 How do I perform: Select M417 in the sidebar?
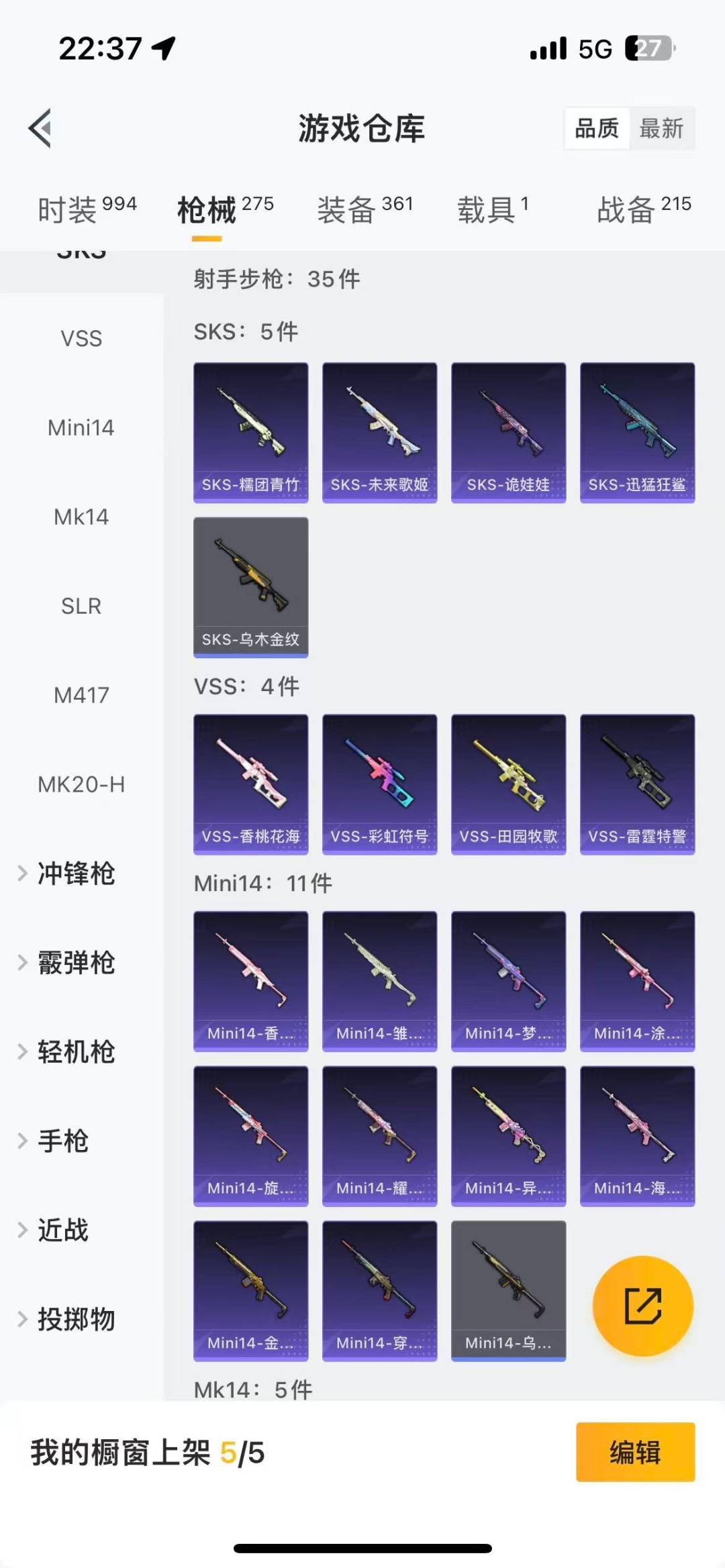tap(81, 695)
